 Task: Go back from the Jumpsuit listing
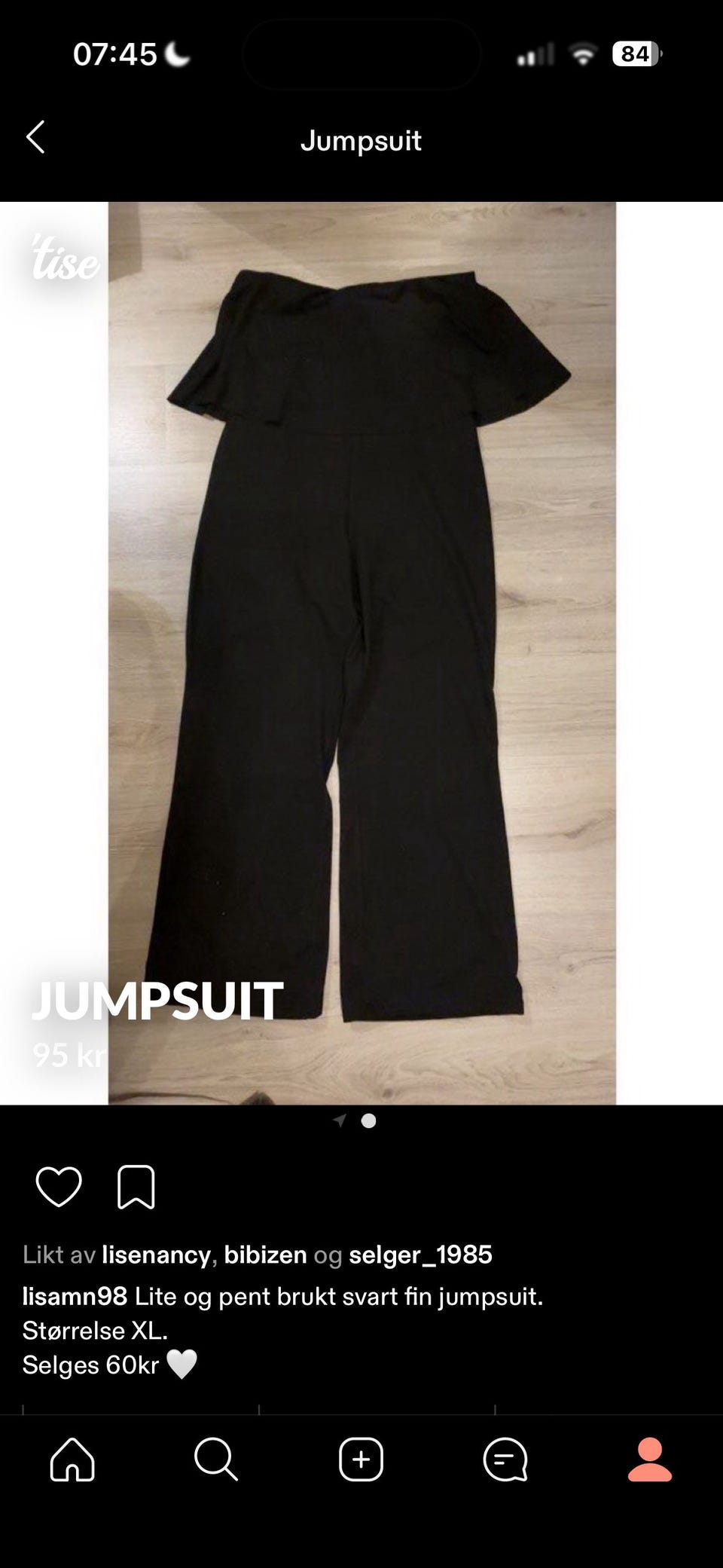(35, 138)
